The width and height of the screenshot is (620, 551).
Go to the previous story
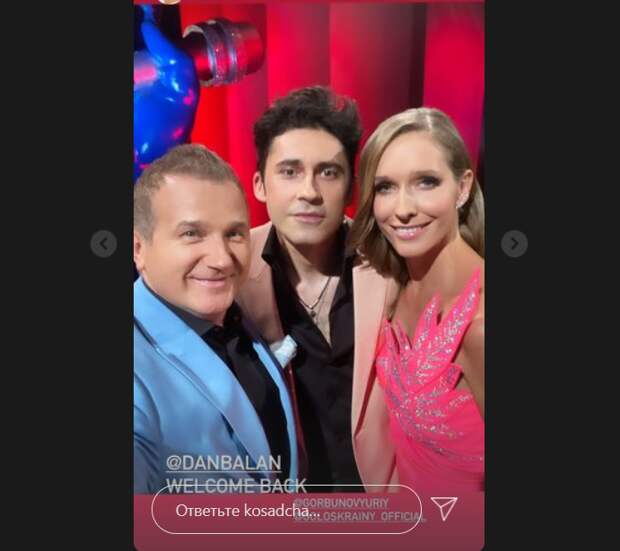(x=103, y=244)
